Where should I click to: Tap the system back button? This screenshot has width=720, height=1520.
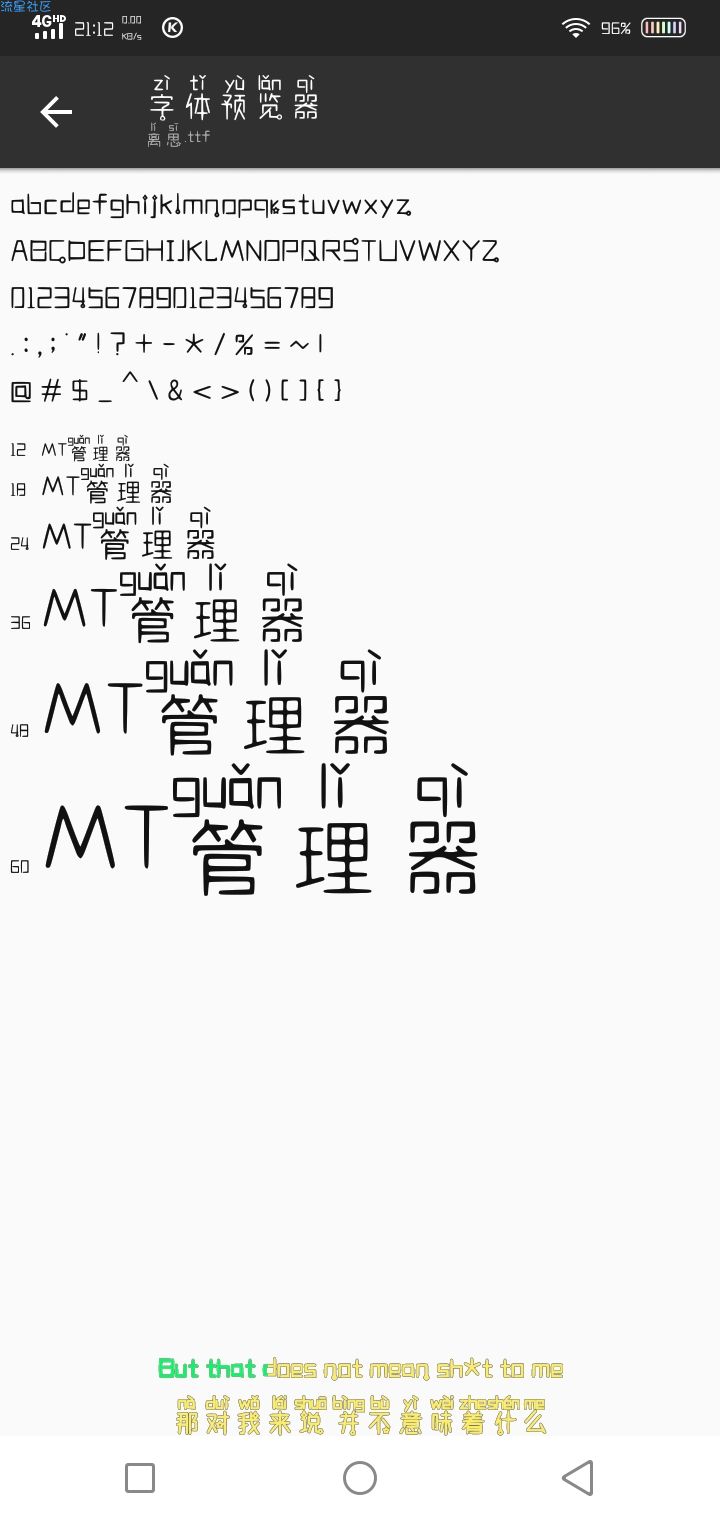pos(578,1477)
